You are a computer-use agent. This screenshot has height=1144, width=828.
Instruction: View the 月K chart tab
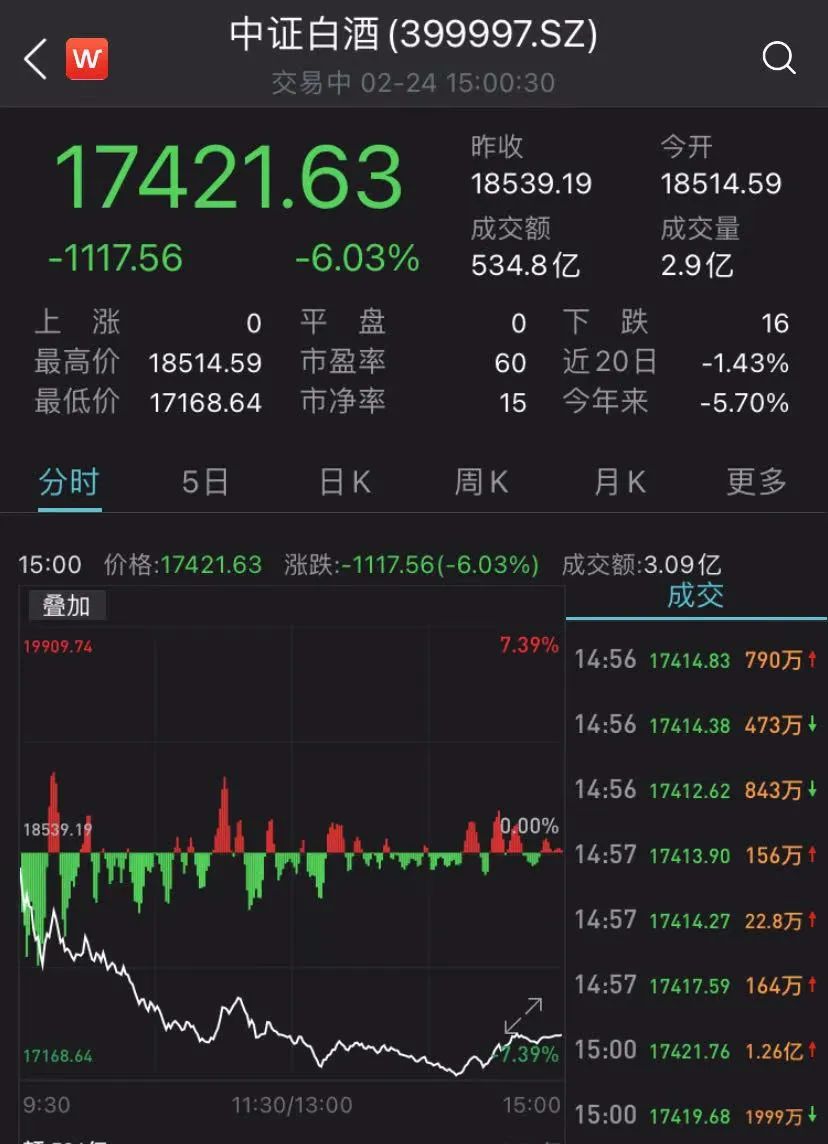click(619, 483)
